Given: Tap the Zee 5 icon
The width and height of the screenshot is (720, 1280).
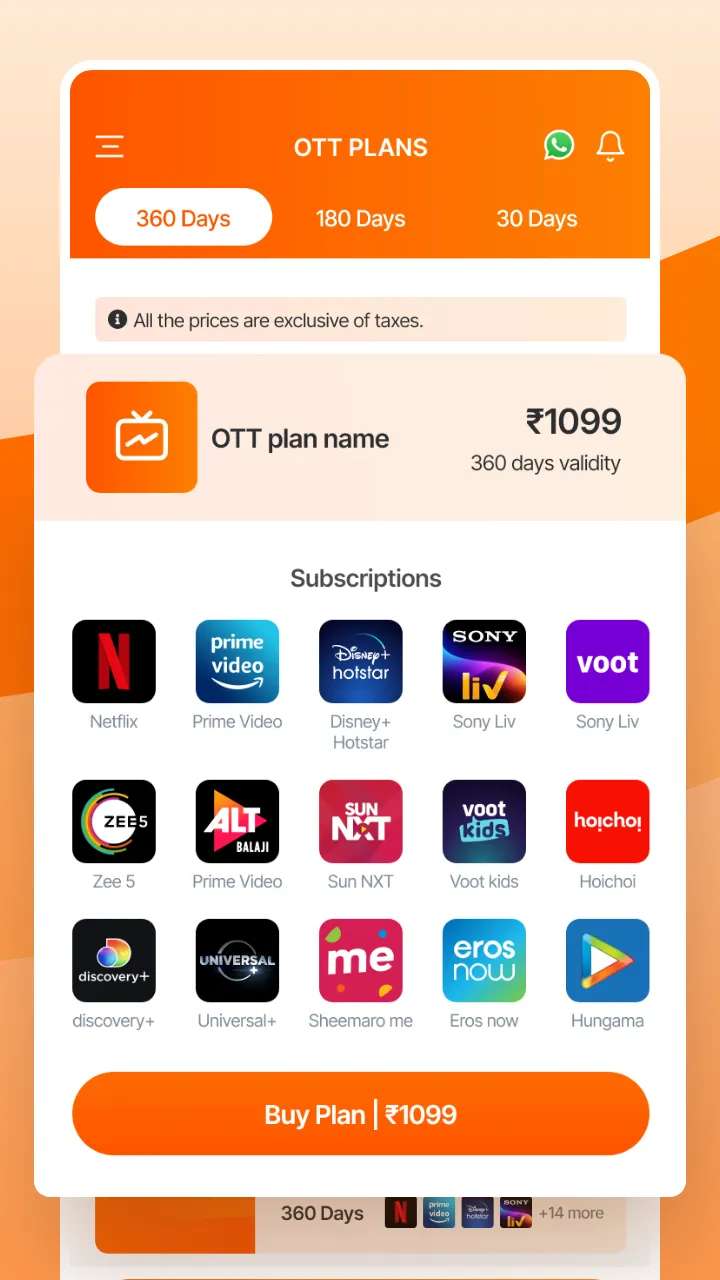Looking at the screenshot, I should [113, 821].
